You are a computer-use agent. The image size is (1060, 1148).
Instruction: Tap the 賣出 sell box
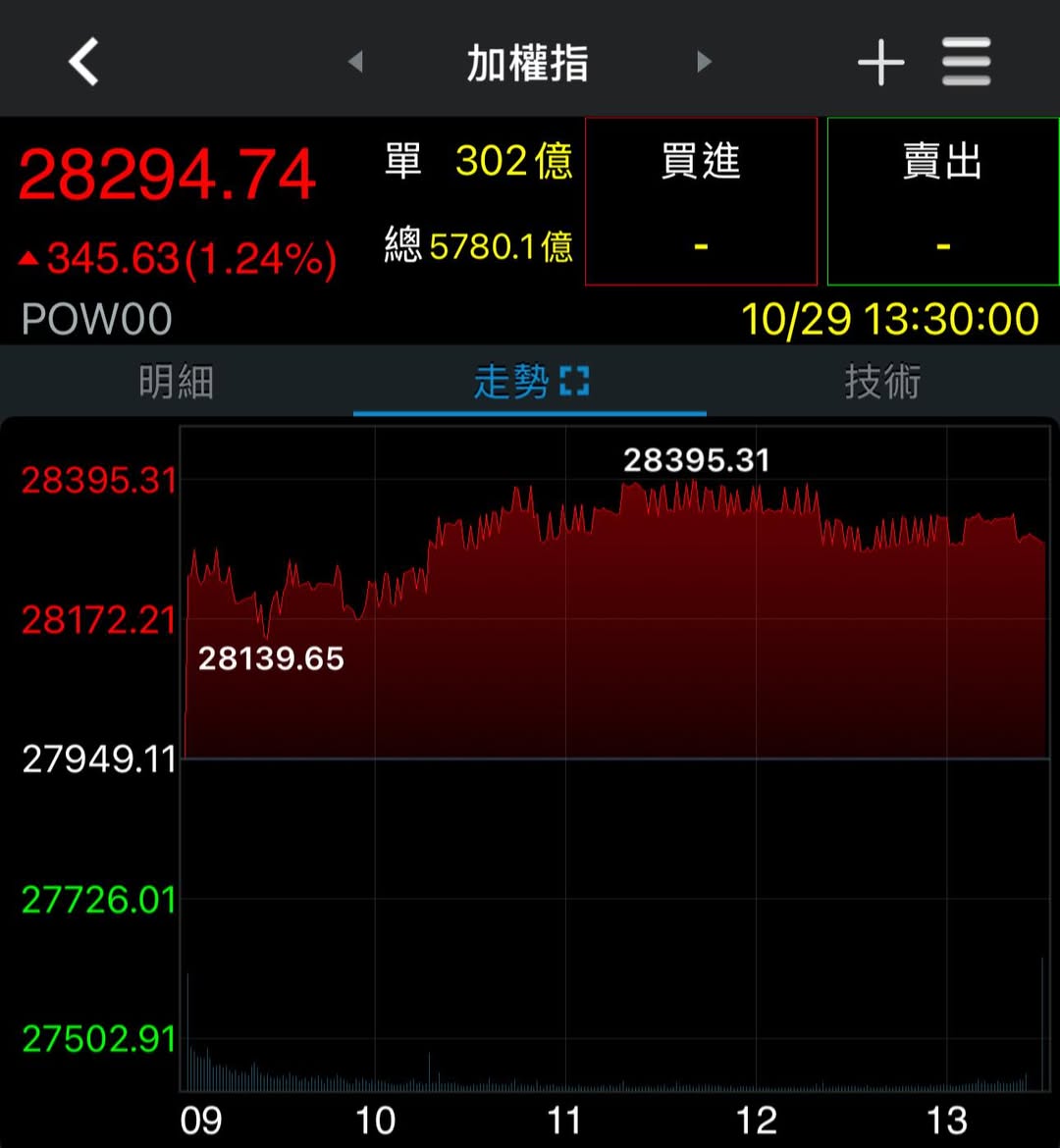pos(942,201)
